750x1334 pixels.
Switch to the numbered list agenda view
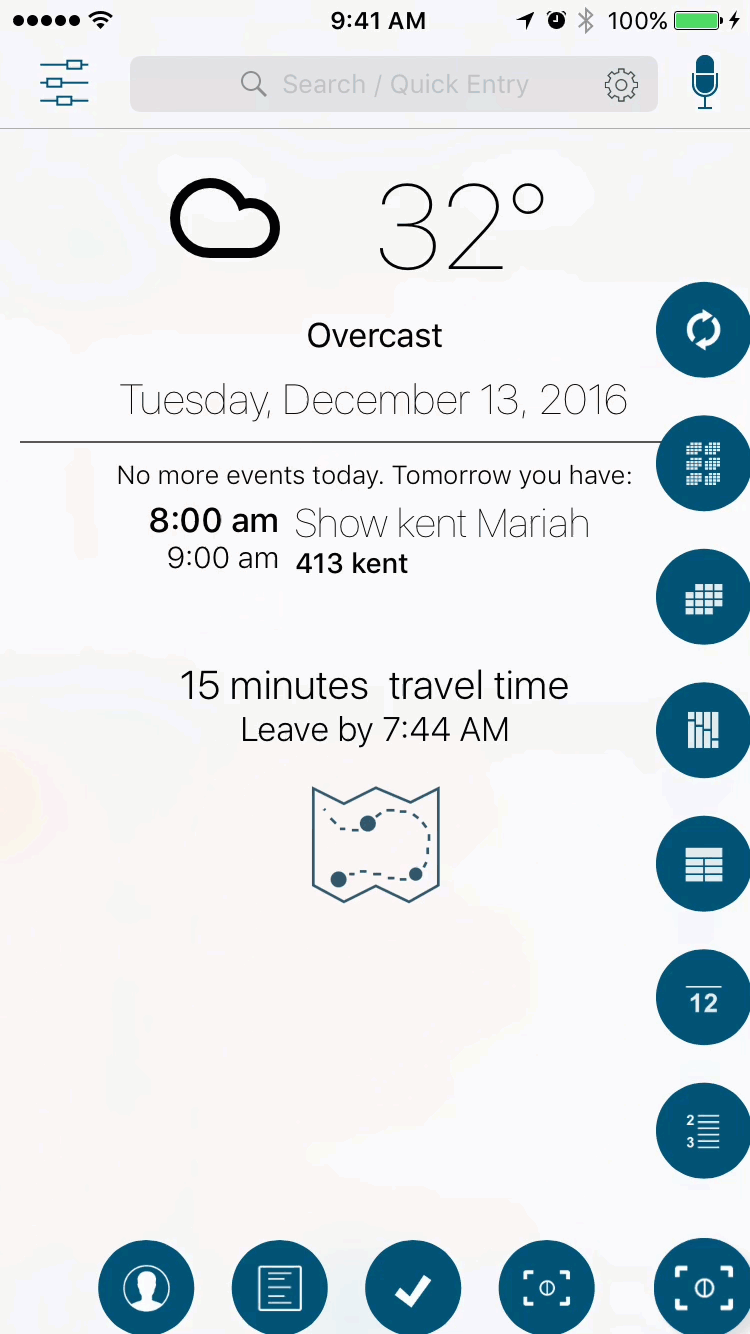[704, 1131]
